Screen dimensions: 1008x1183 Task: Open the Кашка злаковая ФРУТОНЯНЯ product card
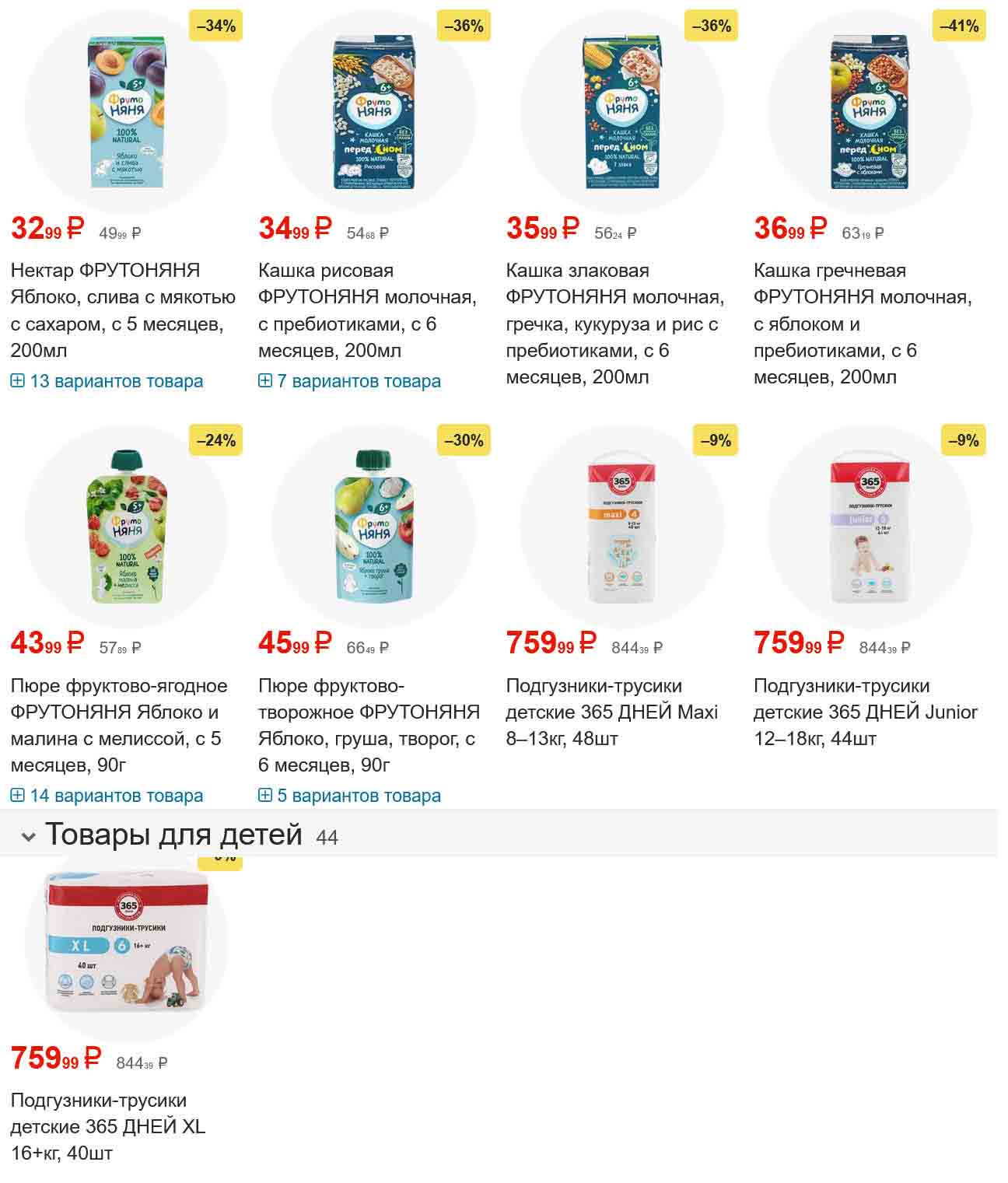click(x=614, y=323)
